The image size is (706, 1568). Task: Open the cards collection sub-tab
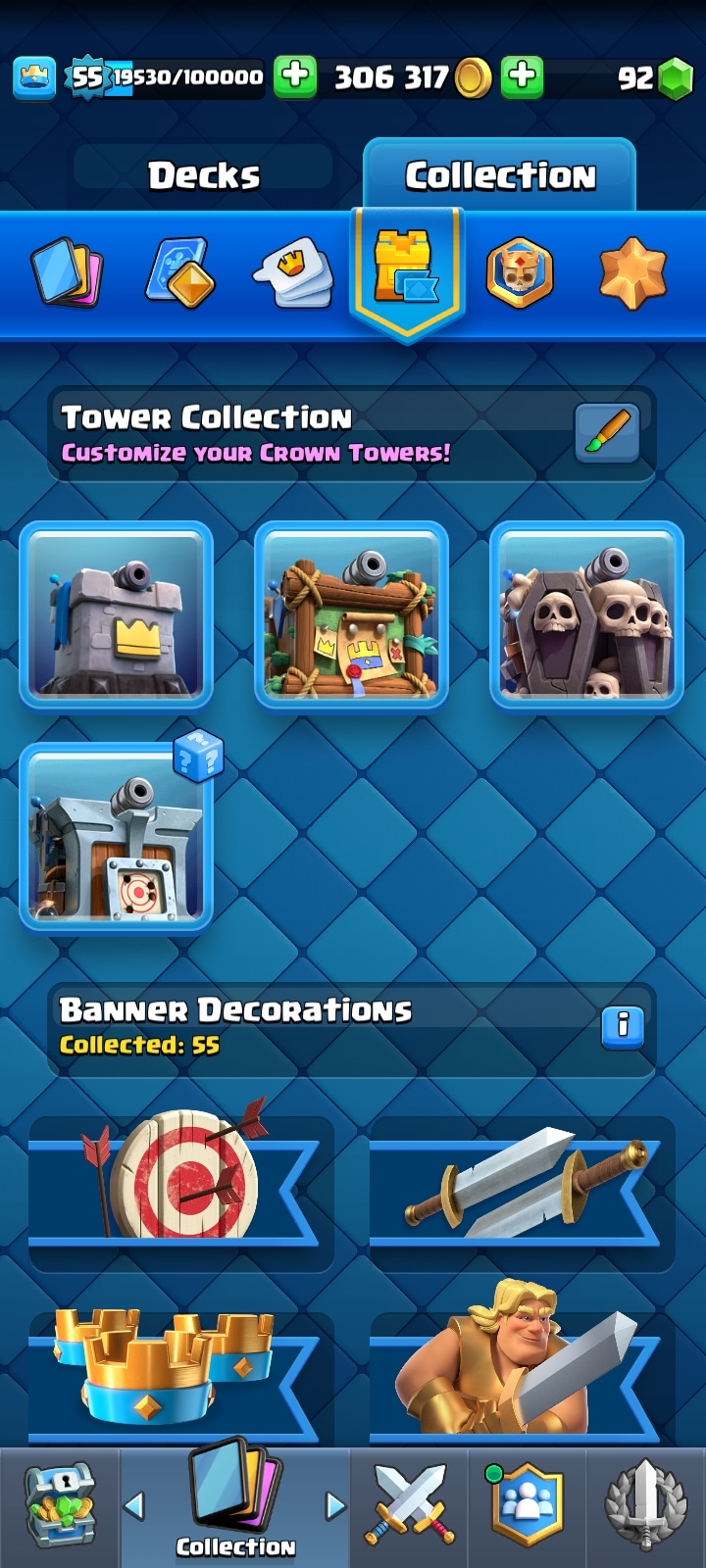(x=68, y=272)
